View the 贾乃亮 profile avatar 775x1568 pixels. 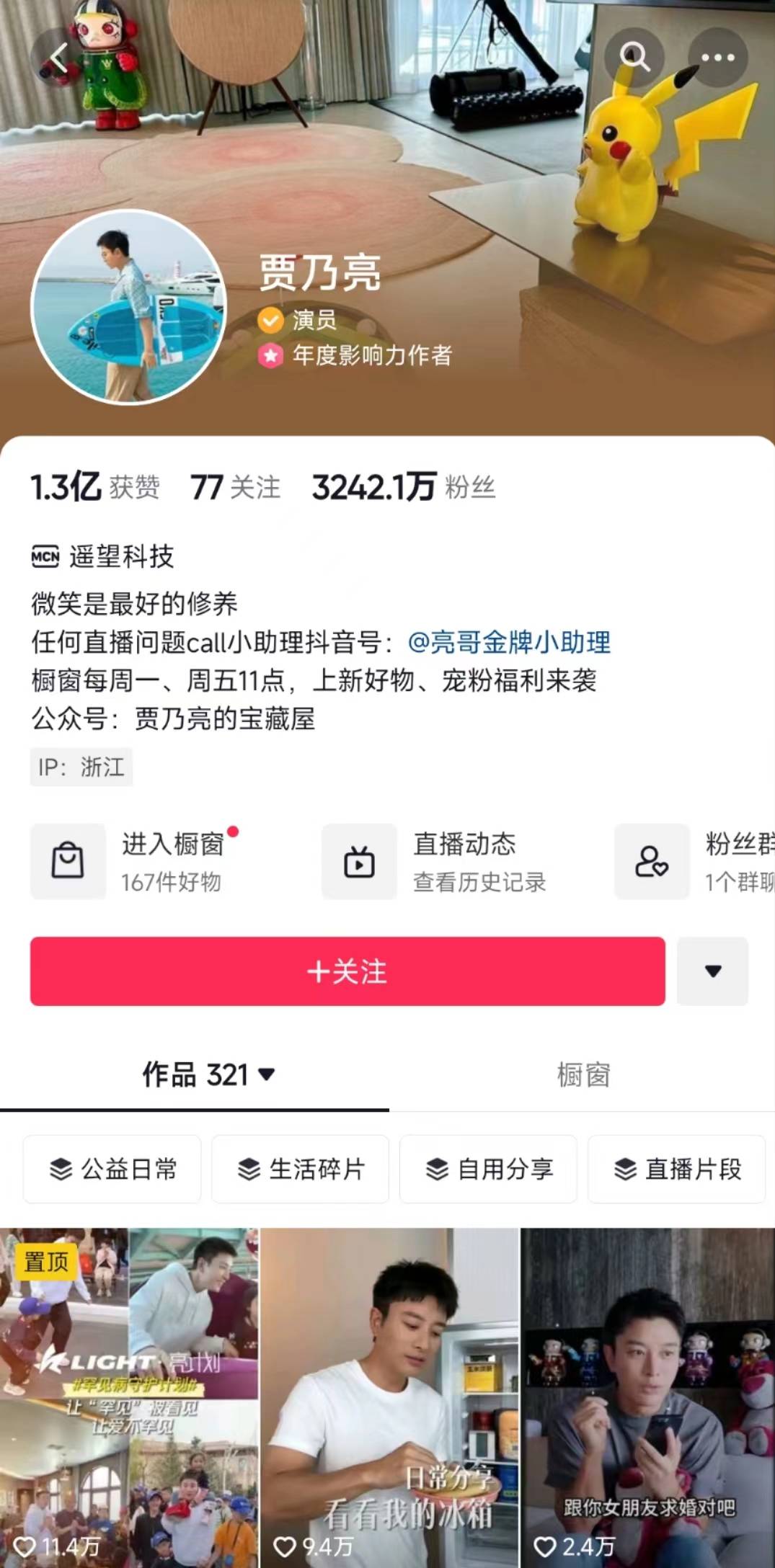(x=129, y=307)
